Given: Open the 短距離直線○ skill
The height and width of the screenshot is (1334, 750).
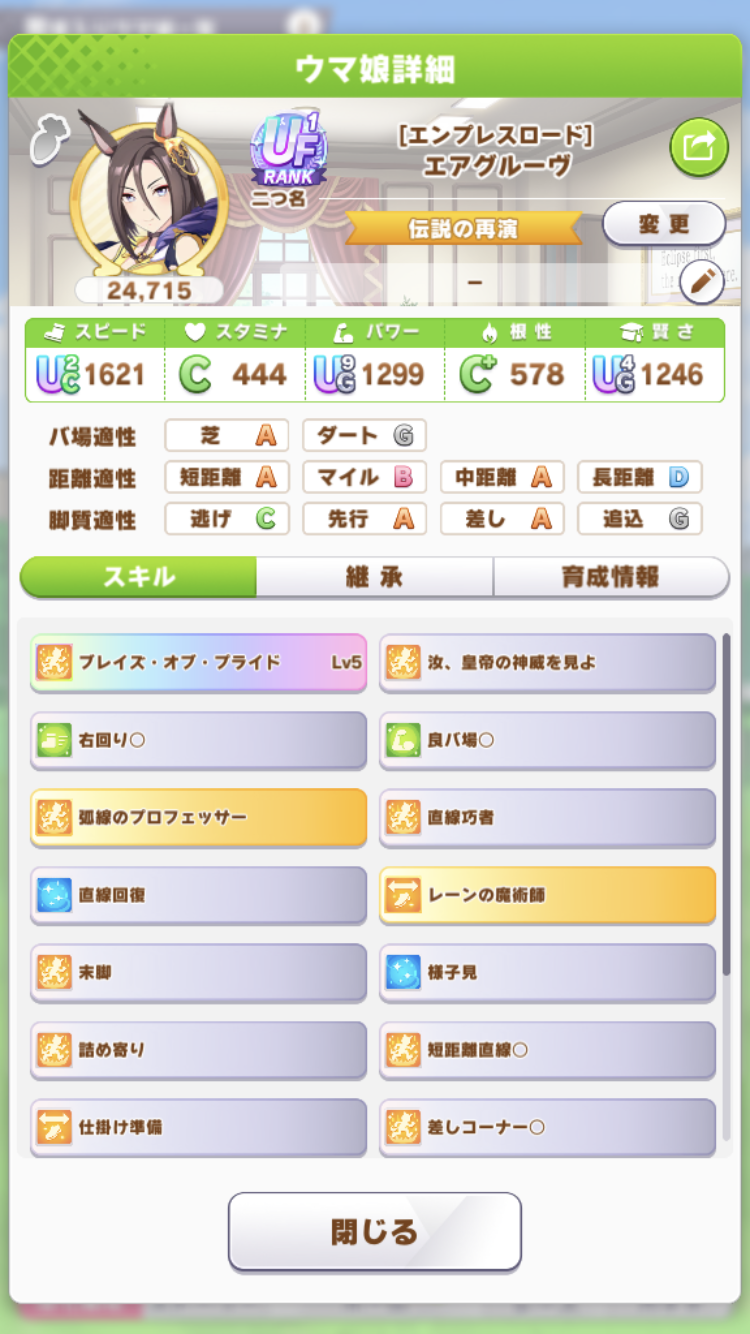Looking at the screenshot, I should 547,1050.
